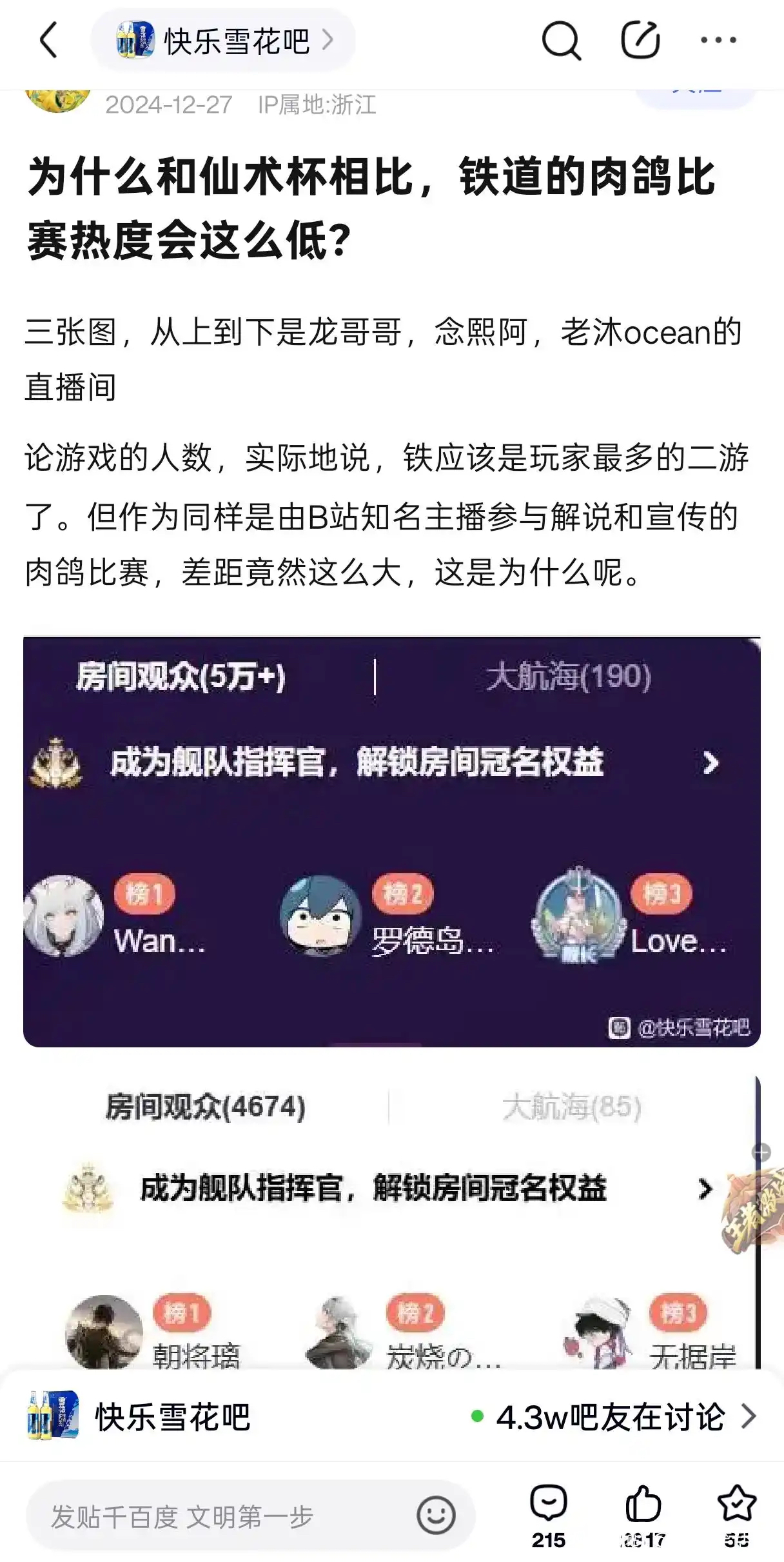Screen dimensions: 784x1562
Task: Like this post with thumbs-up
Action: [643, 1516]
